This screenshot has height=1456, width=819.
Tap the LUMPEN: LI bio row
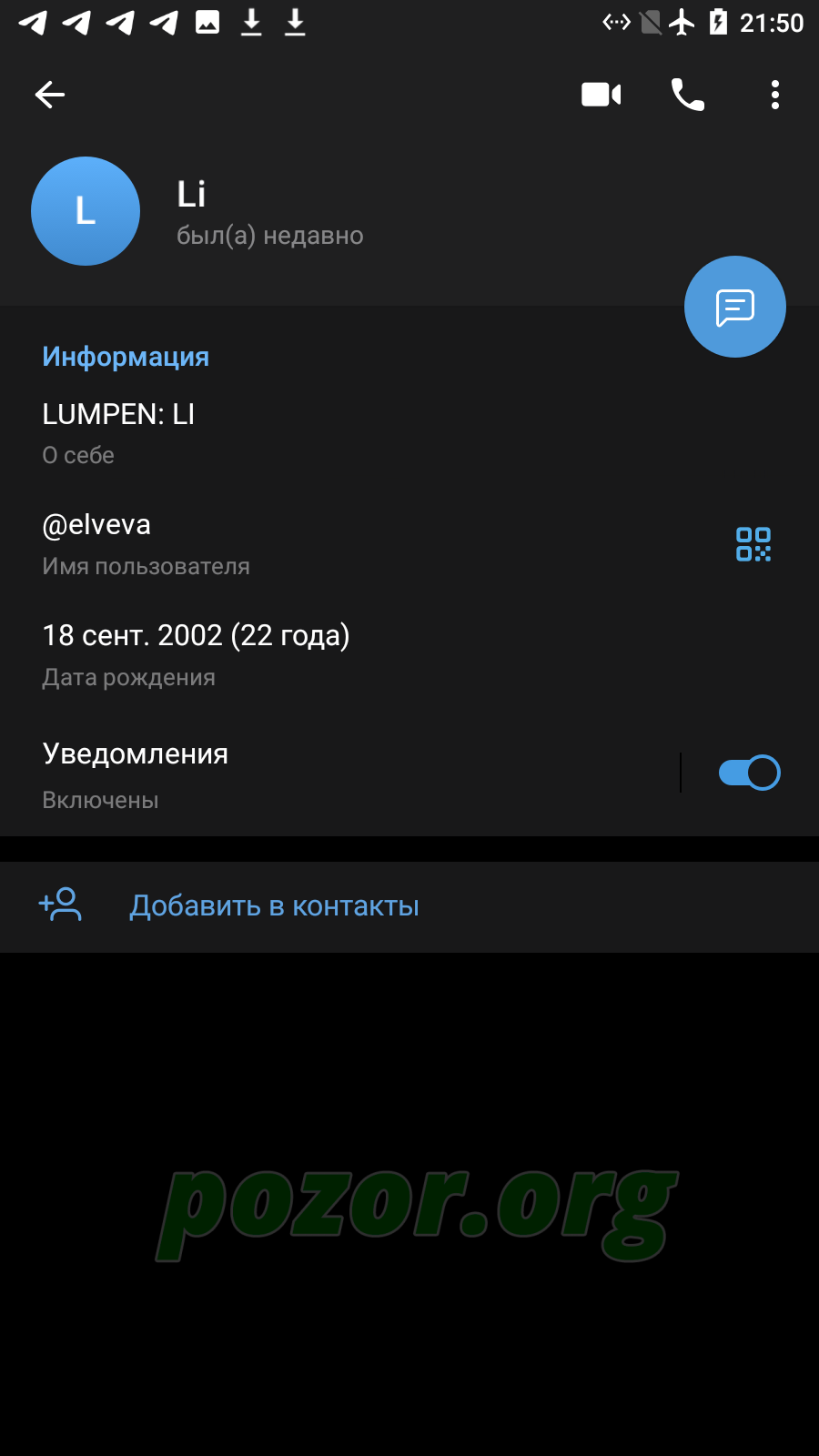(409, 432)
